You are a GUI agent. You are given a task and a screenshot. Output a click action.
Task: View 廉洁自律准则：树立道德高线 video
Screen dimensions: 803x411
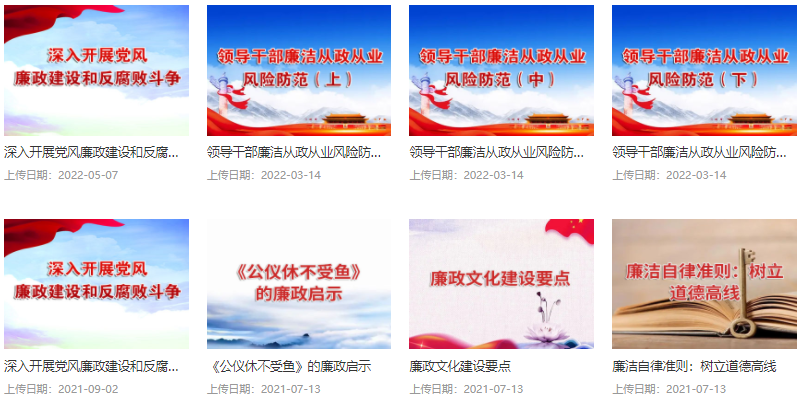click(x=704, y=284)
